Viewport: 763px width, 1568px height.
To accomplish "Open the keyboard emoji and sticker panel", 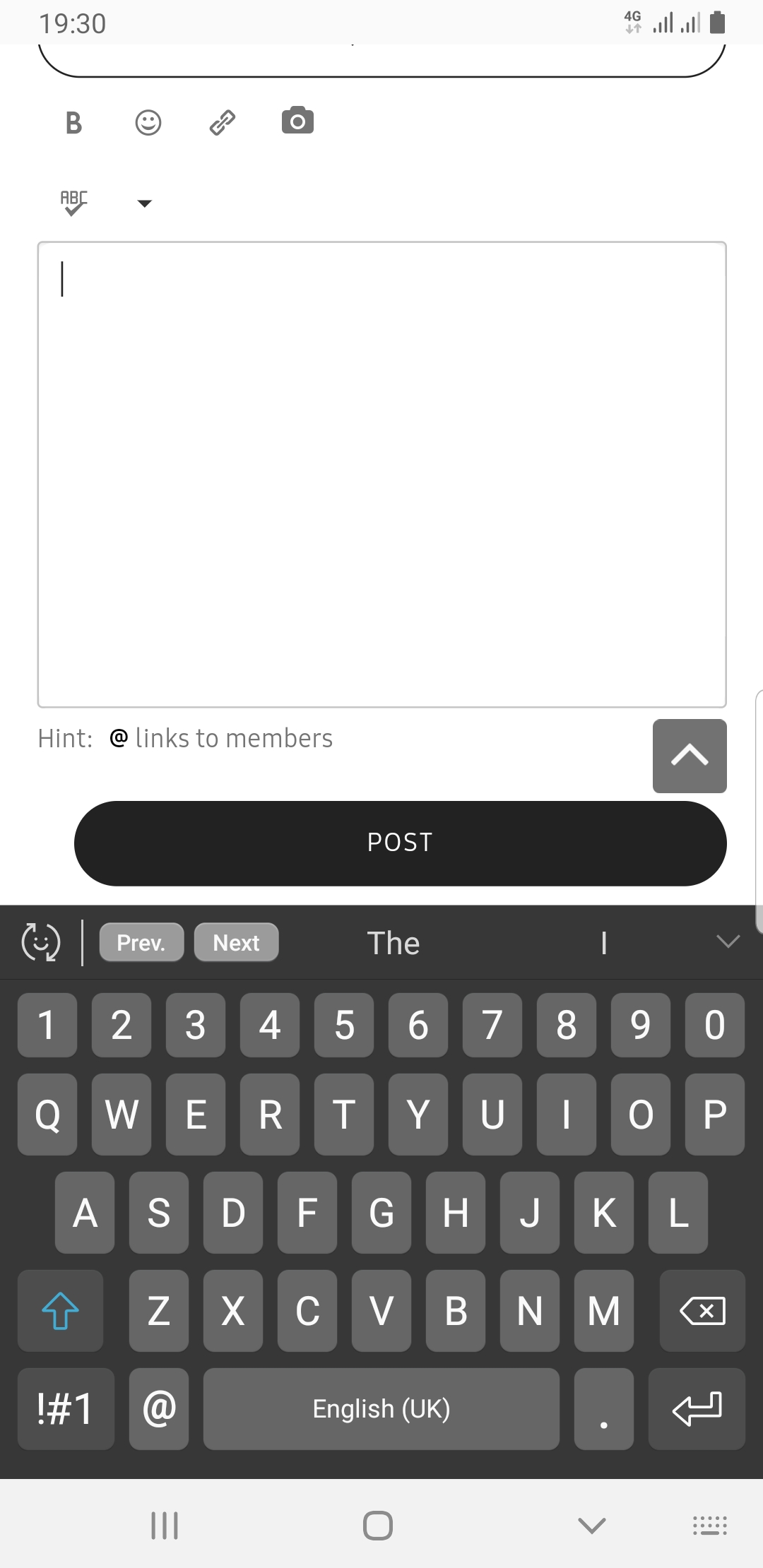I will 41,942.
